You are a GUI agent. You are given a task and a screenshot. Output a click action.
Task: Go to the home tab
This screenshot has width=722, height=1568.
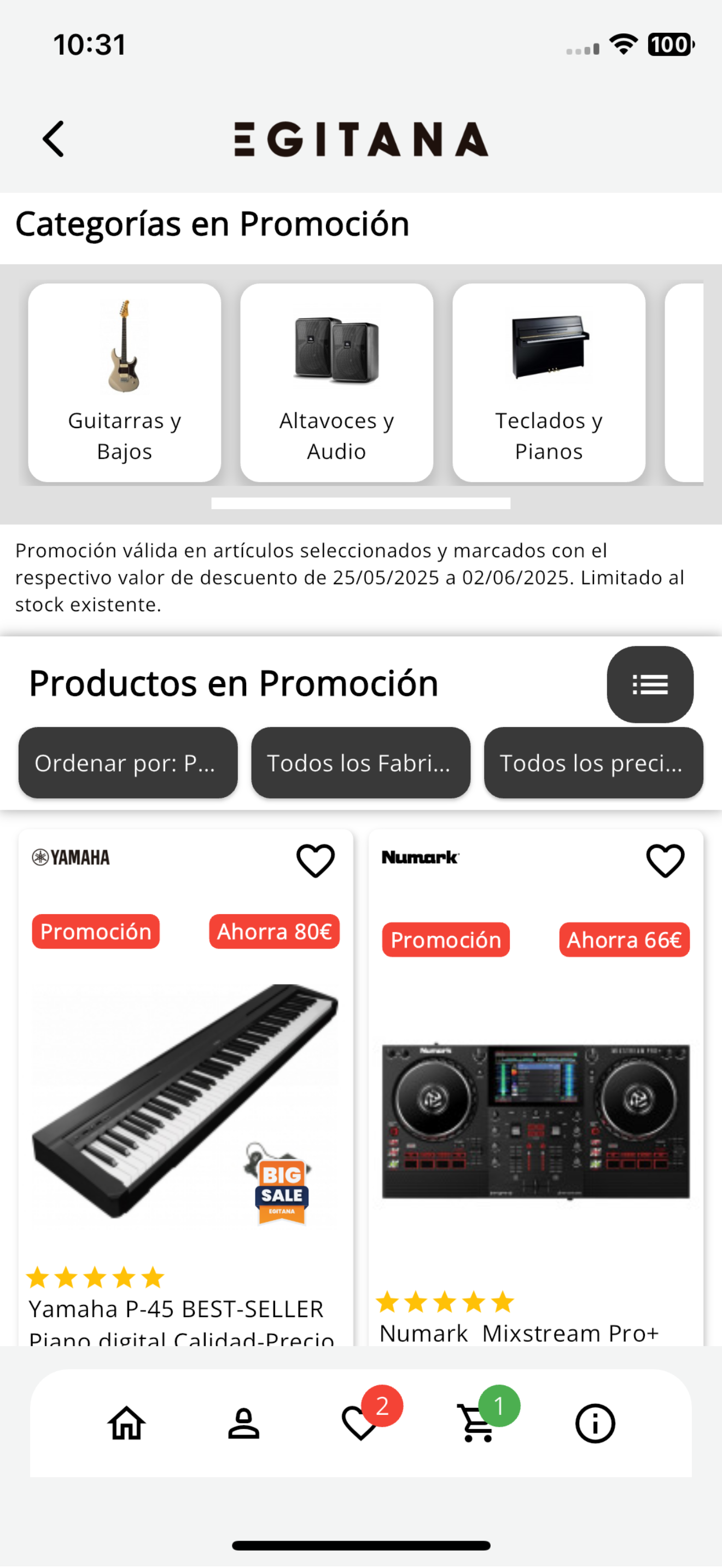(127, 1423)
